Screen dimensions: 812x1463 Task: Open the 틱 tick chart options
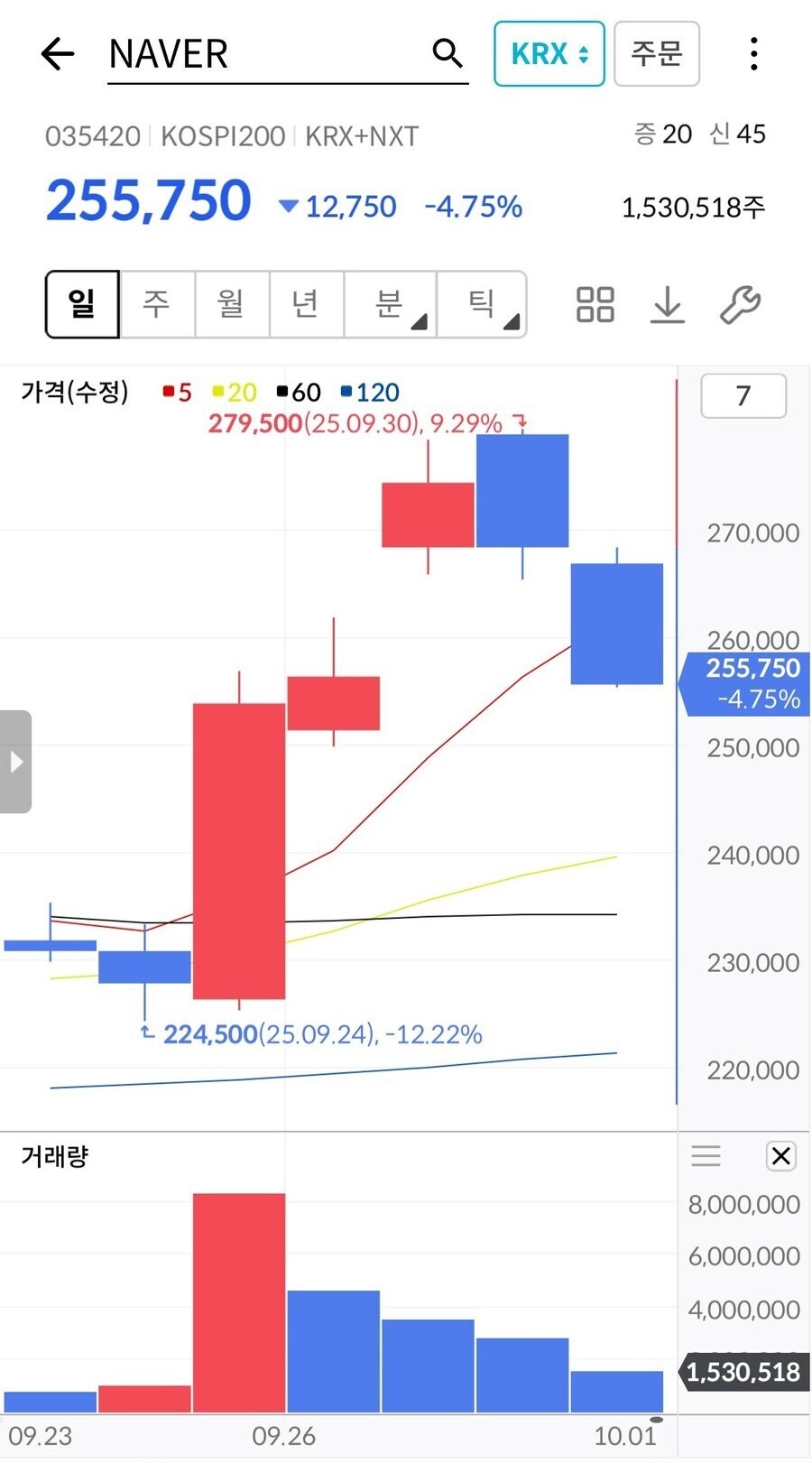click(482, 304)
